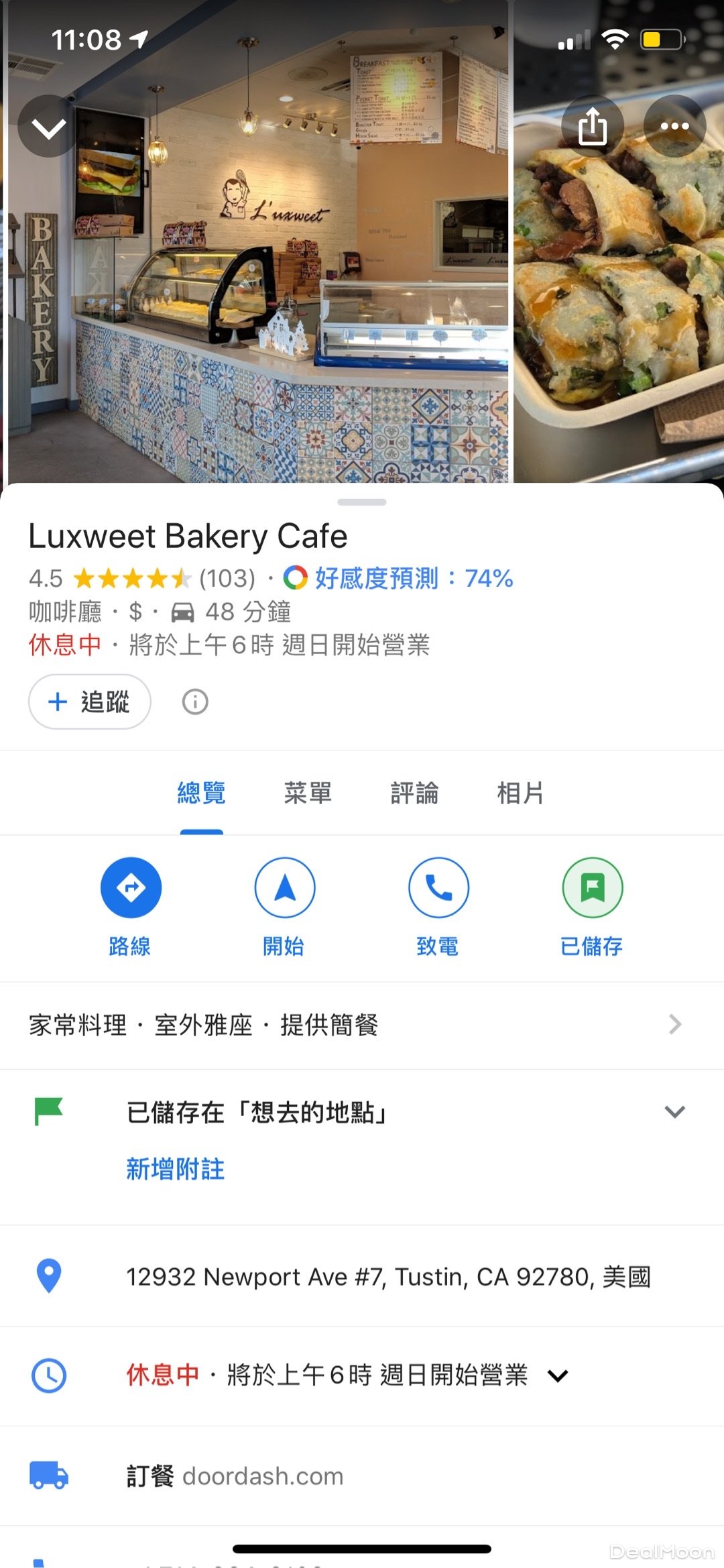Tap the 已儲存 saved button

point(592,905)
